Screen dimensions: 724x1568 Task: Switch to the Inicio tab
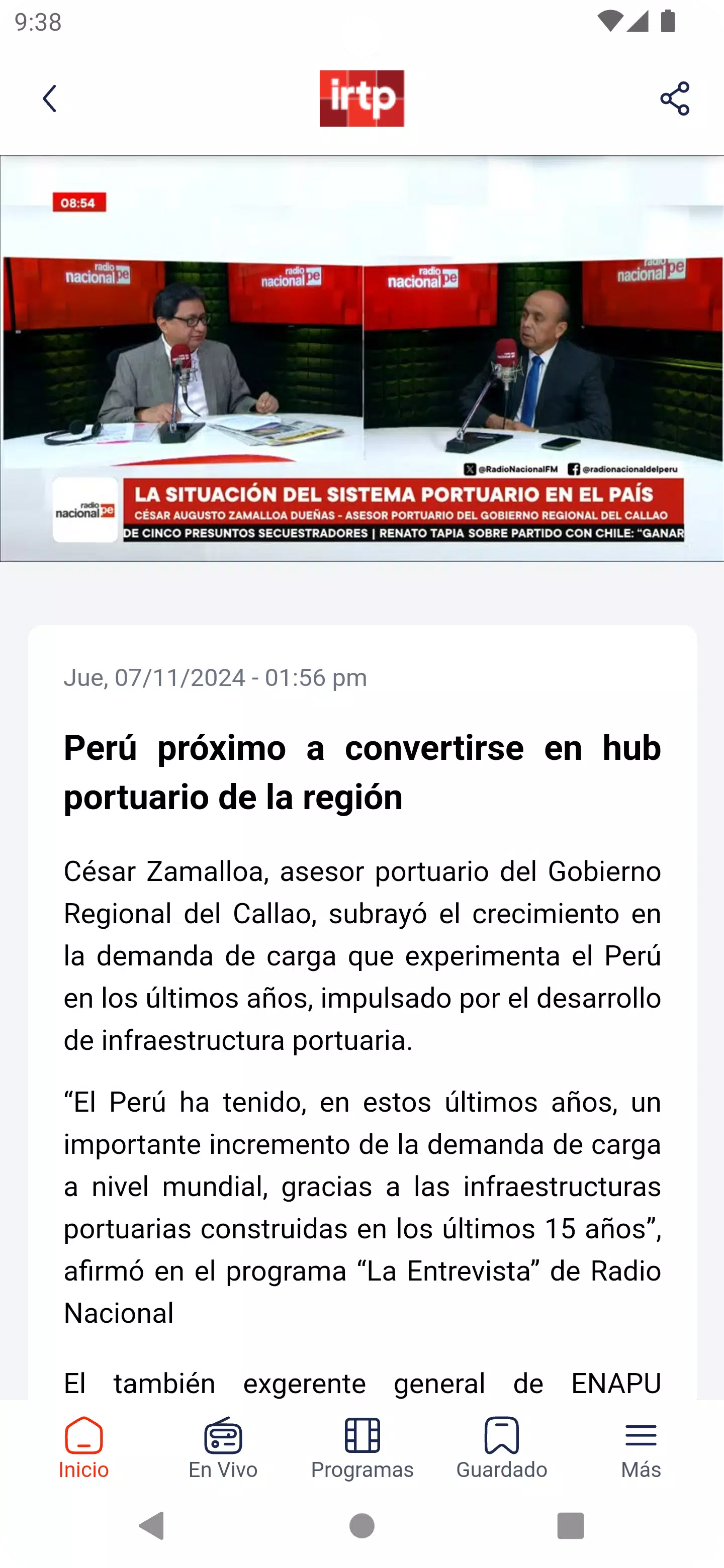(x=84, y=1449)
